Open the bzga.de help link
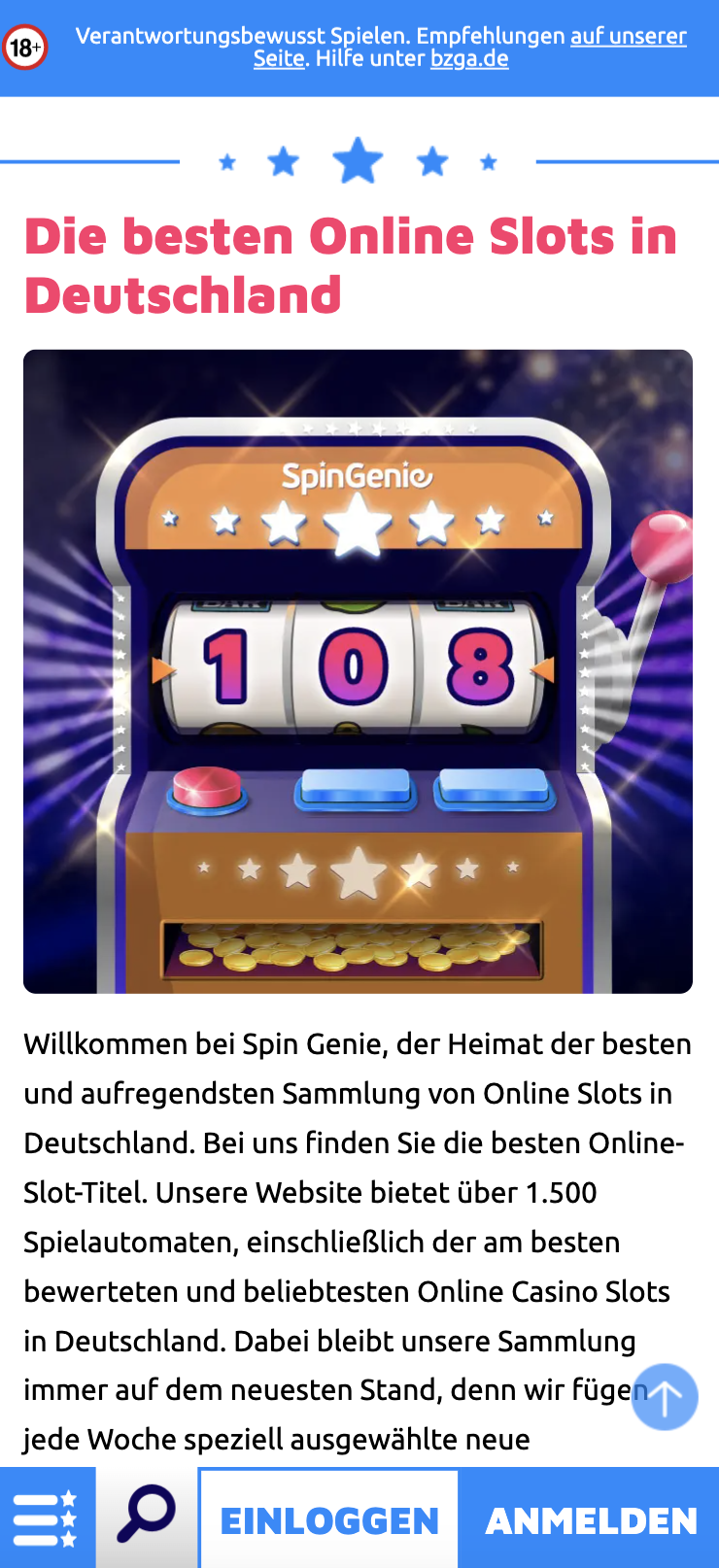 tap(469, 59)
